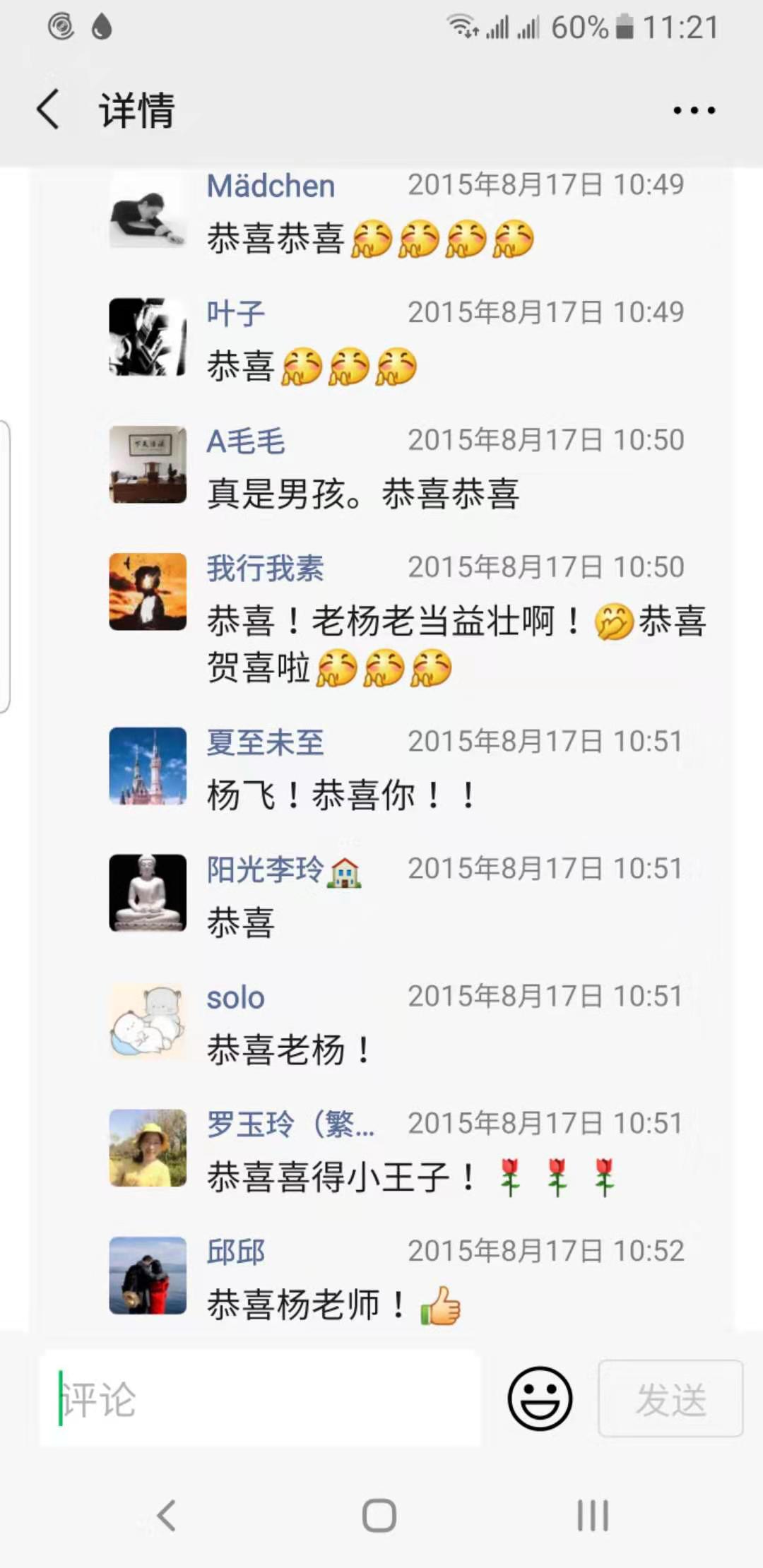Open the emoji picker smiley icon
Screen dimensions: 763x1568
[540, 1398]
